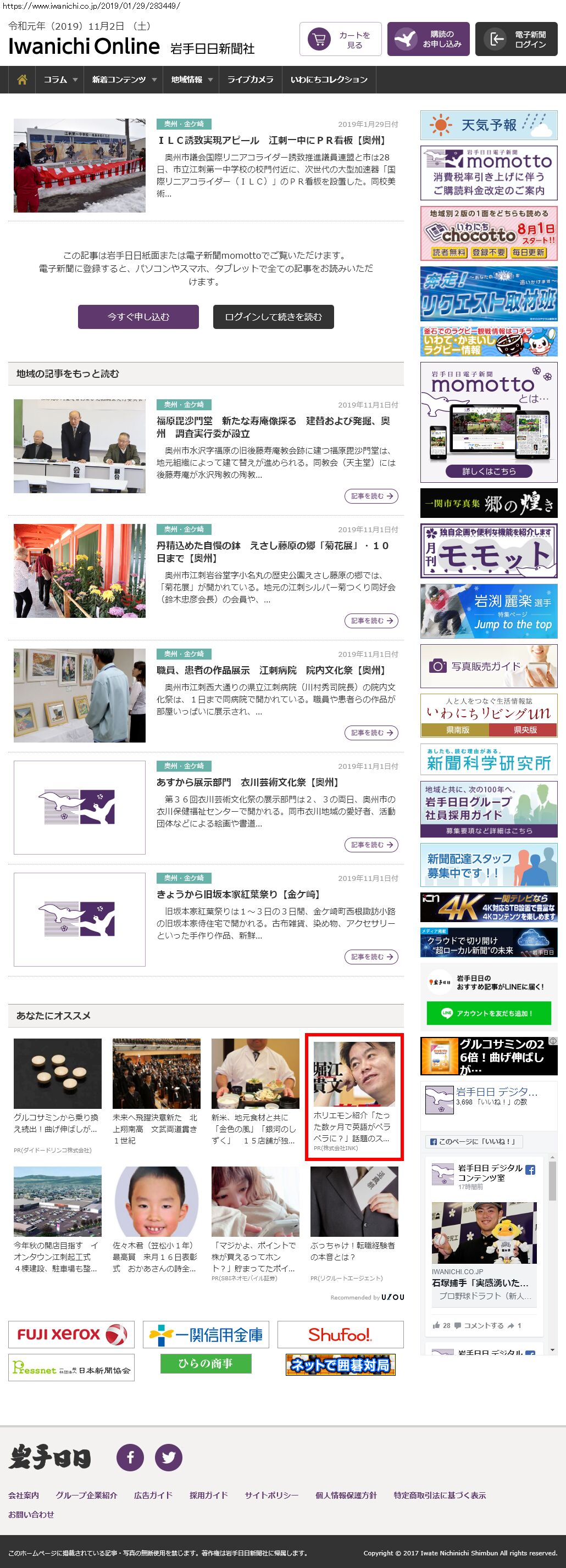Expand 新着コンテンツ dropdown

coord(124,80)
